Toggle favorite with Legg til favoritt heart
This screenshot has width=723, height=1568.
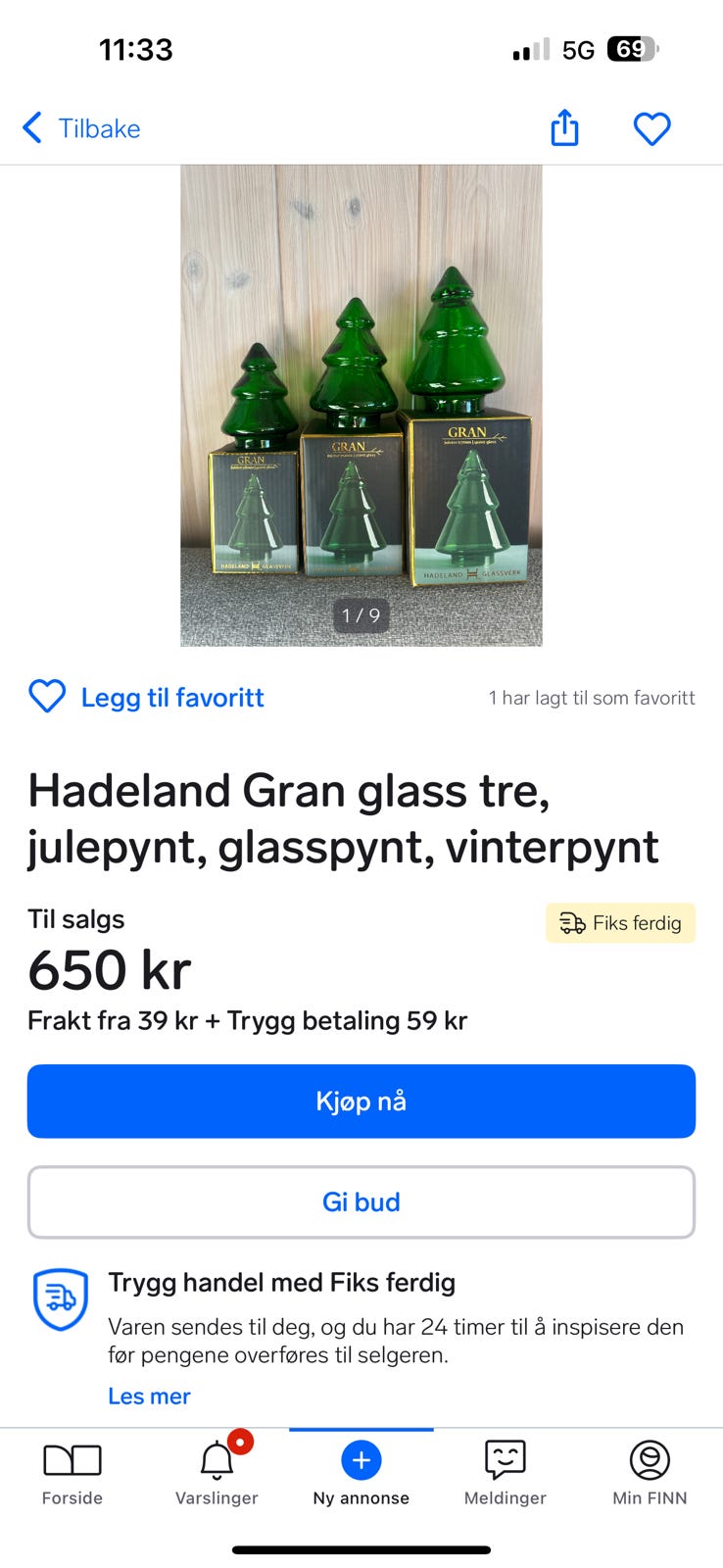pyautogui.click(x=46, y=697)
